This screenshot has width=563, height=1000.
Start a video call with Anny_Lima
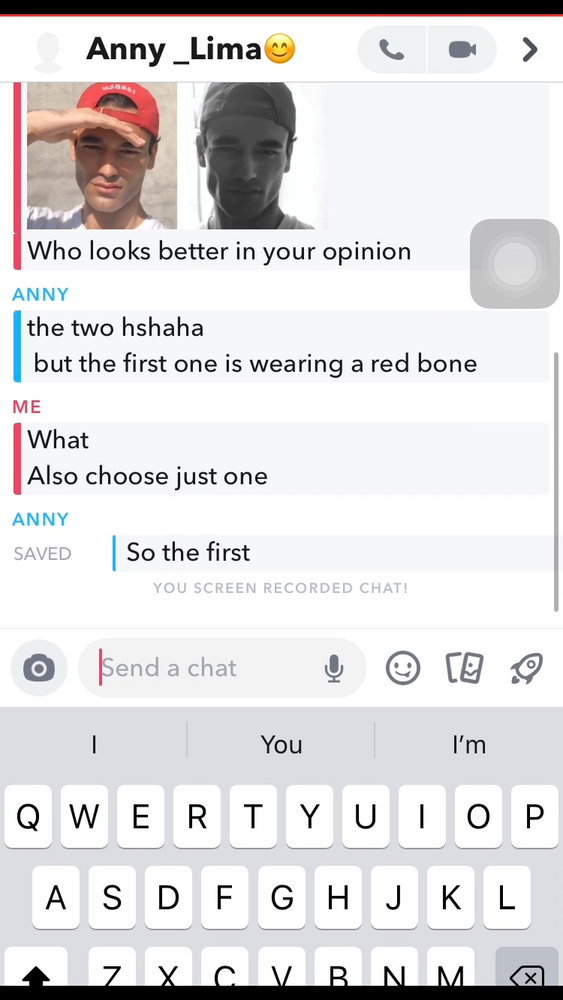coord(462,50)
